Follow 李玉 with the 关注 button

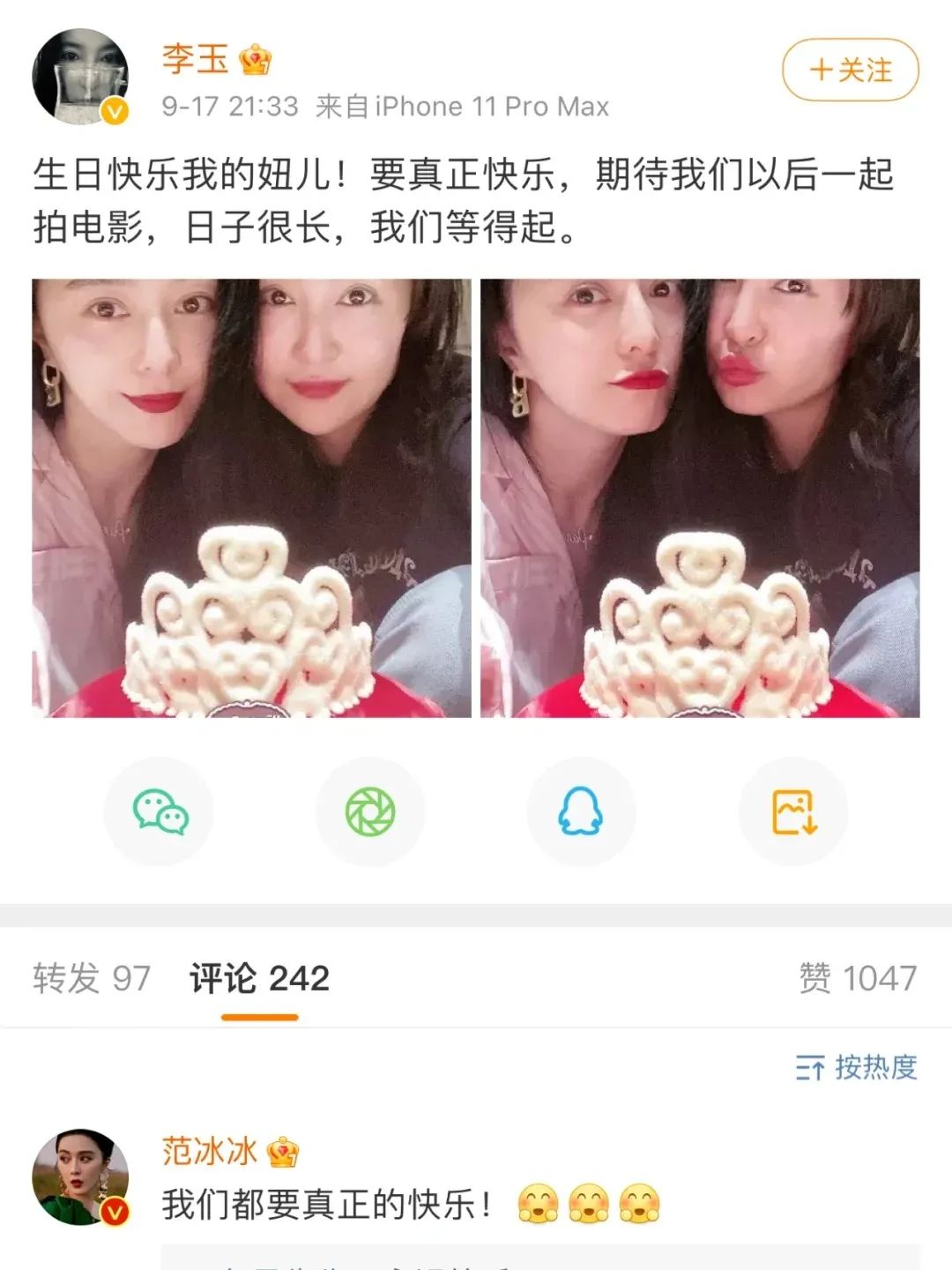click(x=850, y=70)
